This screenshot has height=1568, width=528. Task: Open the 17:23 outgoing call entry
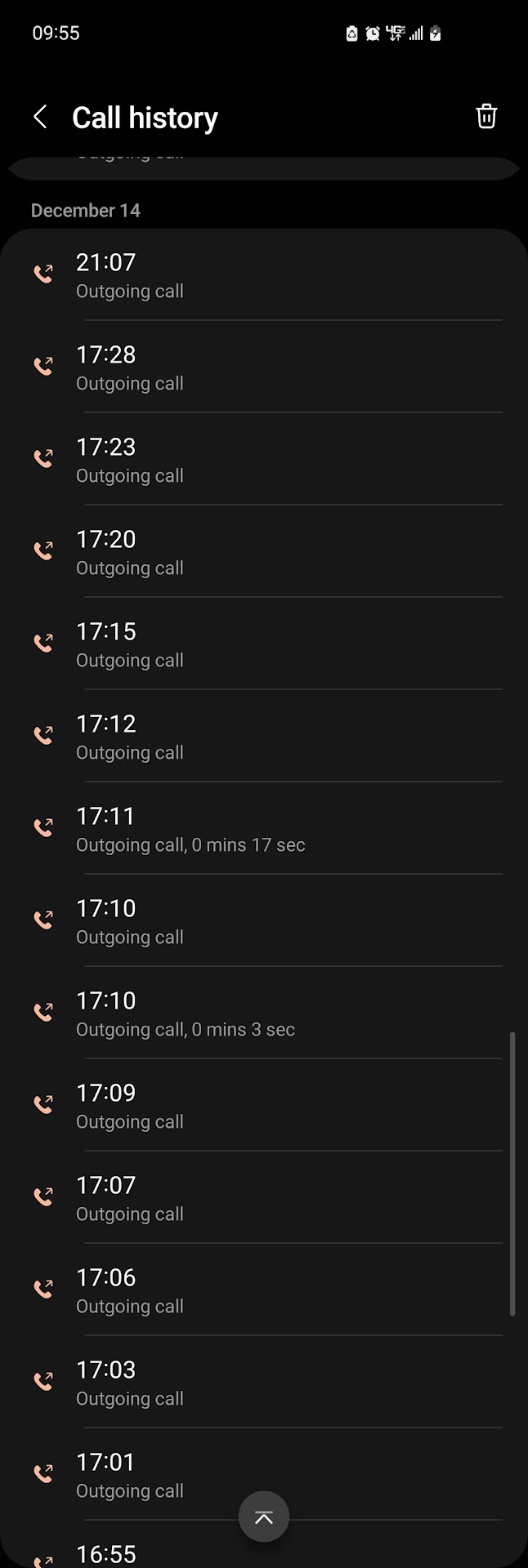pos(263,460)
